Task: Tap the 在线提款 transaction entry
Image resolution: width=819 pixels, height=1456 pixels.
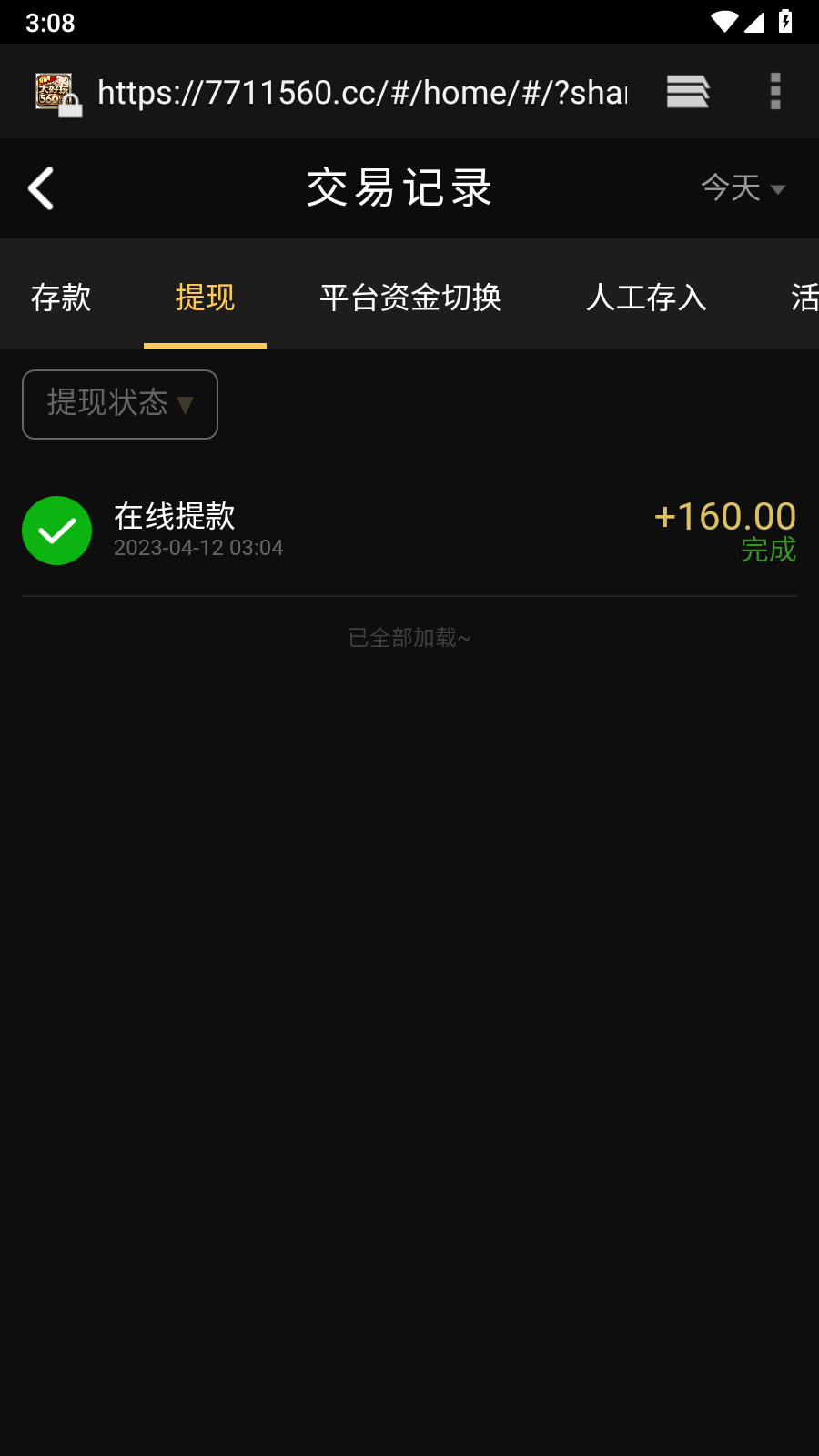Action: coord(175,516)
